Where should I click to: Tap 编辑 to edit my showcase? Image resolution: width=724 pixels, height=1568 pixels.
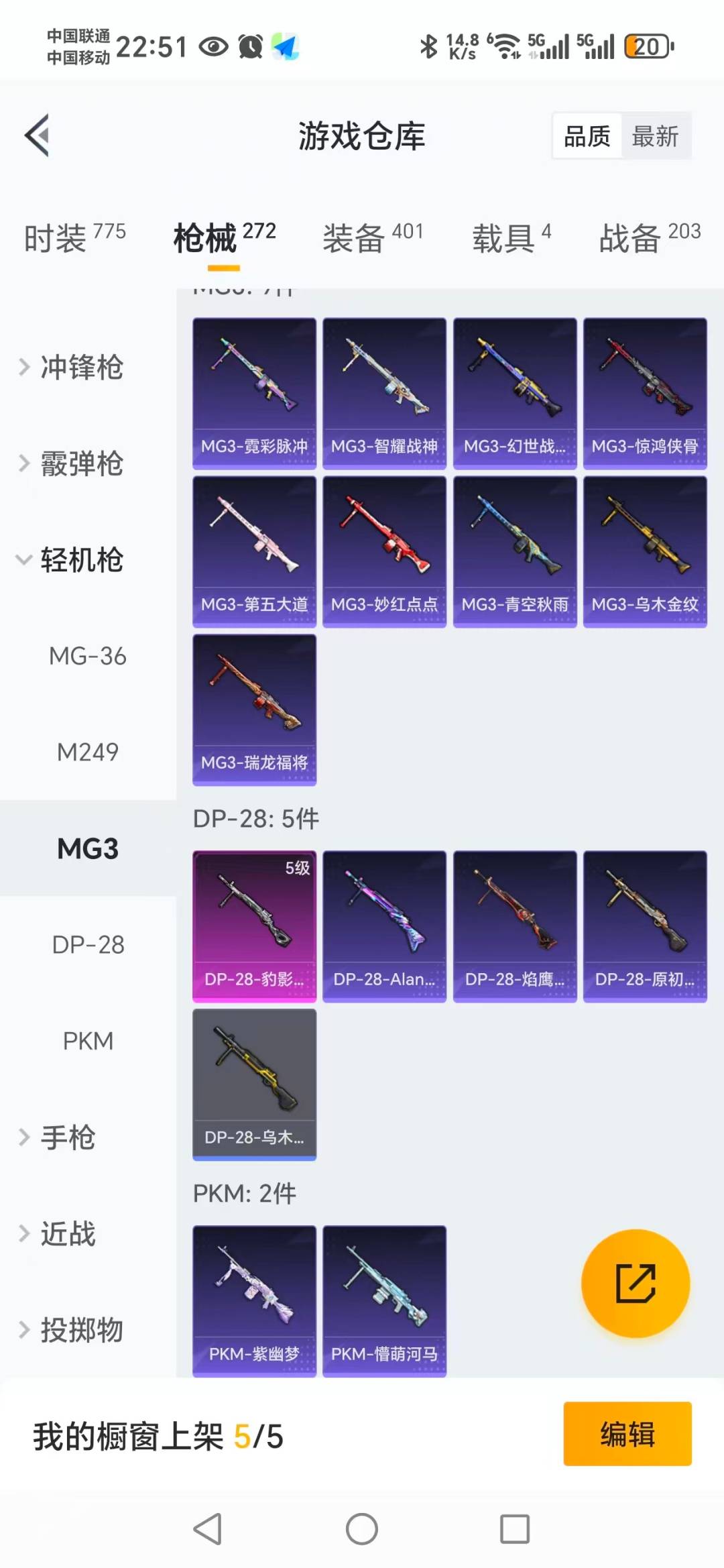pyautogui.click(x=627, y=1434)
